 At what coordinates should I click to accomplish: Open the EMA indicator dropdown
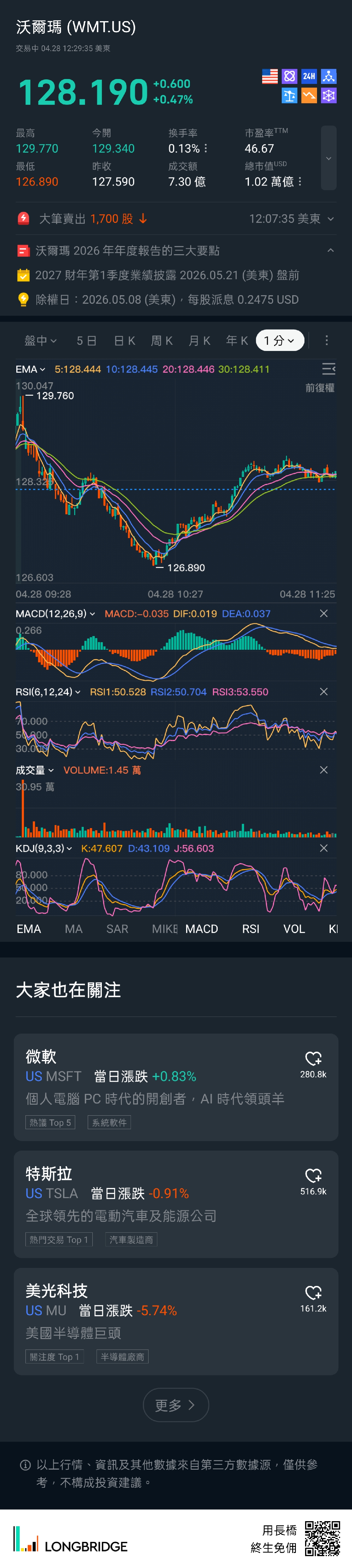[30, 369]
